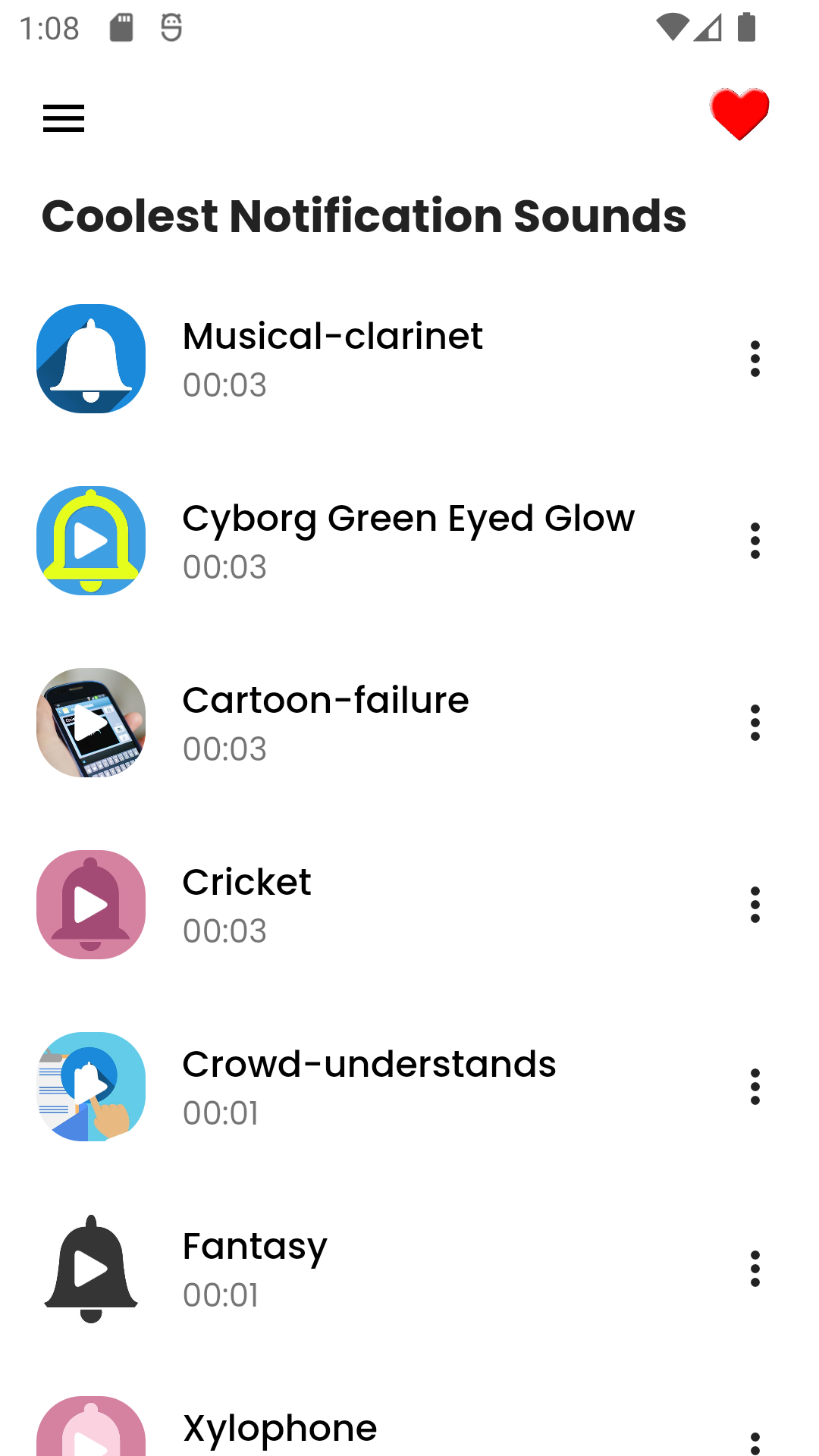
Task: Play the Cartoon-failure sound
Action: (x=91, y=723)
